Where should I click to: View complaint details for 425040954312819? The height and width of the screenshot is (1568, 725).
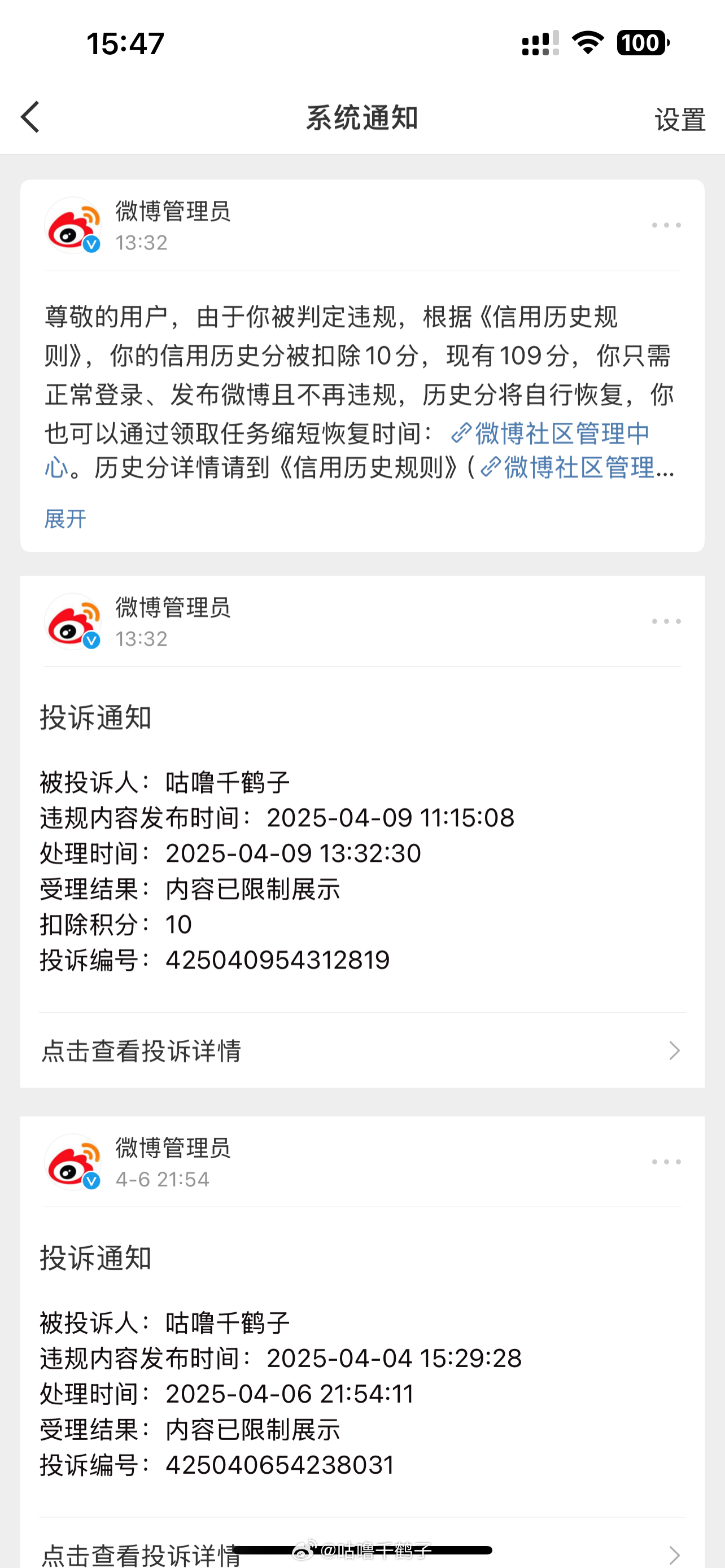pyautogui.click(x=362, y=1050)
